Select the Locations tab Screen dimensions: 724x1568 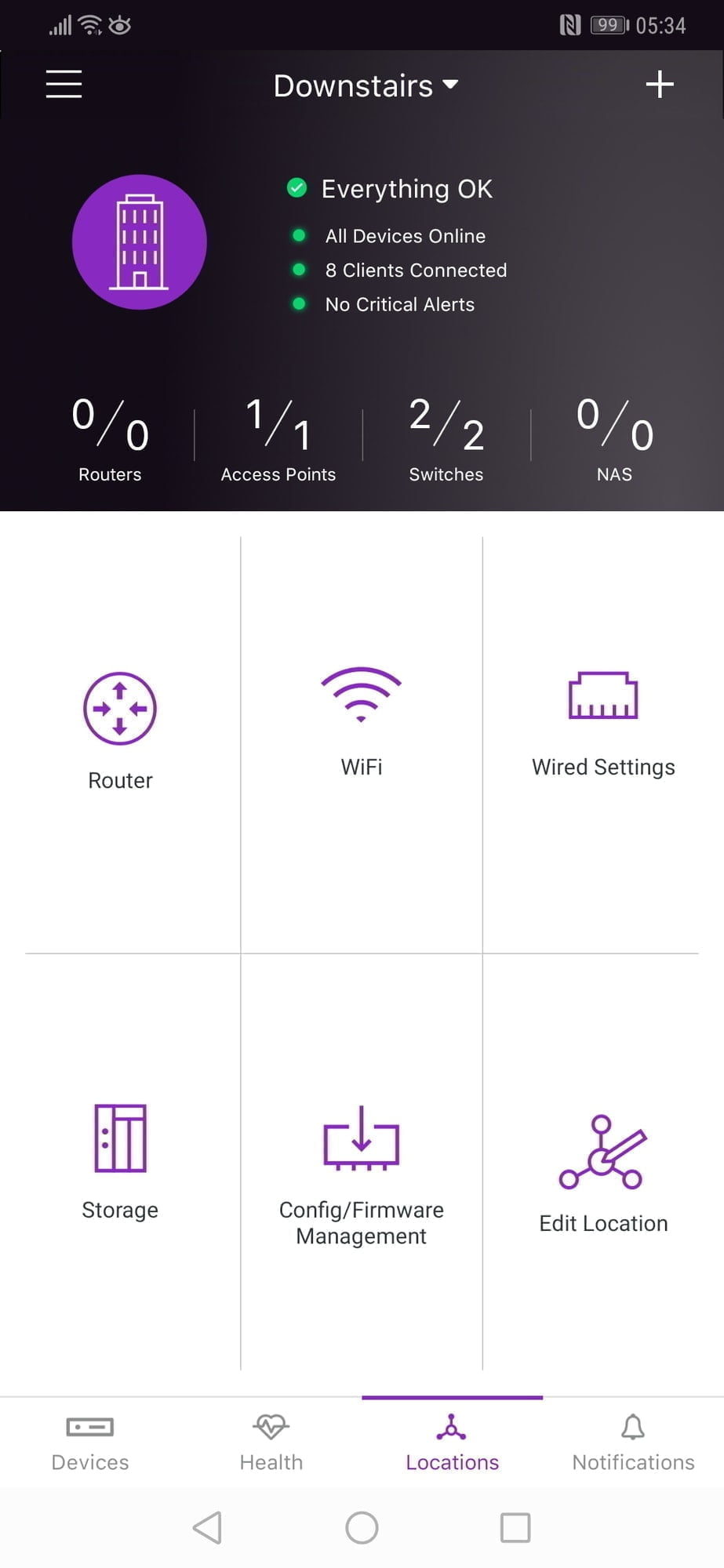[452, 1443]
